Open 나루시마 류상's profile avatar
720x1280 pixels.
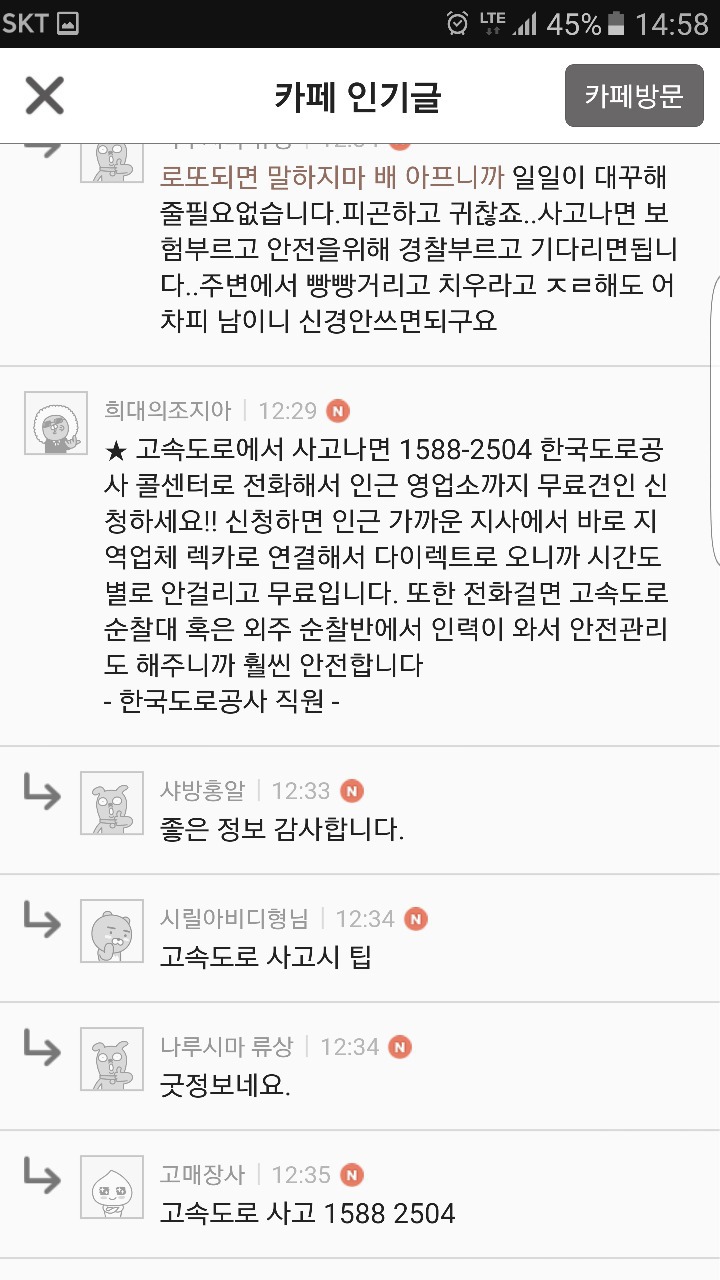pyautogui.click(x=112, y=1060)
